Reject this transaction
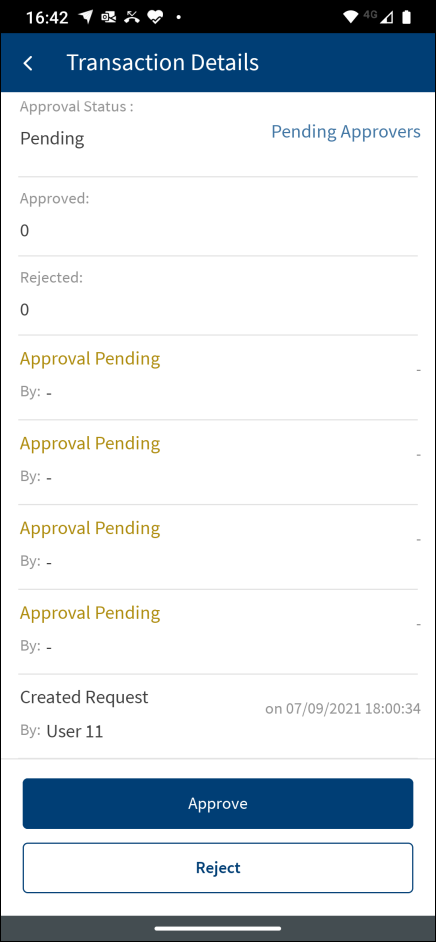Screen dimensions: 436x942 [218, 868]
